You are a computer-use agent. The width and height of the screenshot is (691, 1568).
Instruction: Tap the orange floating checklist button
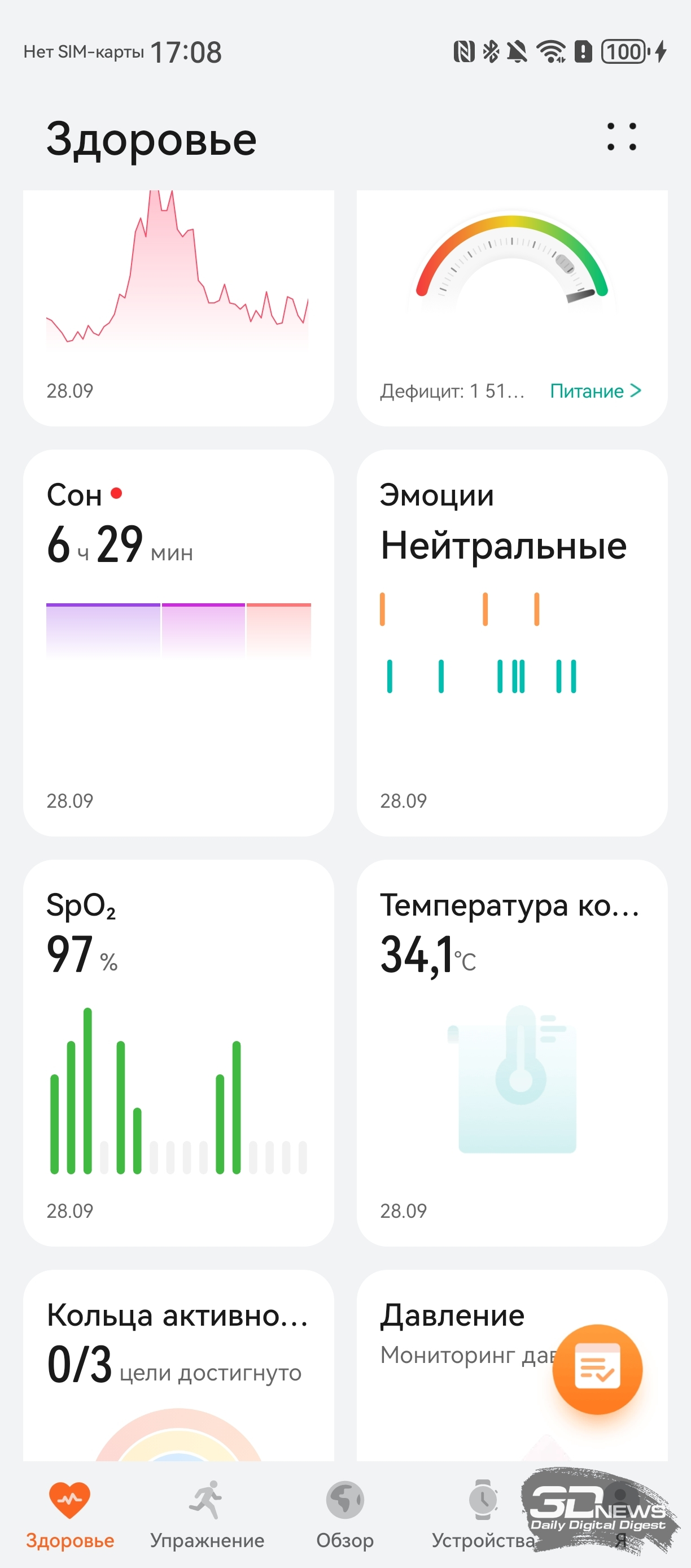click(597, 1369)
